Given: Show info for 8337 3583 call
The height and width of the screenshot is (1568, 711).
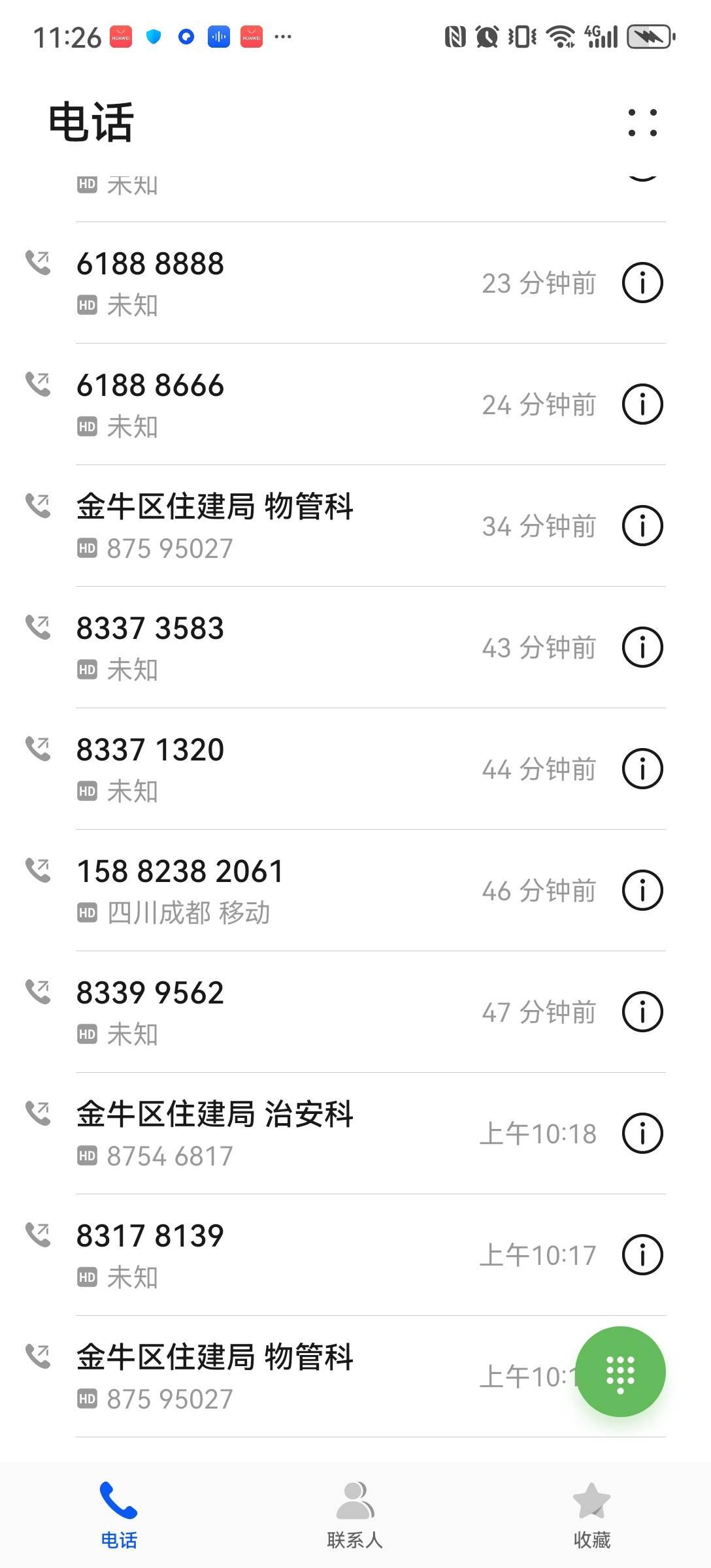Looking at the screenshot, I should pyautogui.click(x=642, y=647).
